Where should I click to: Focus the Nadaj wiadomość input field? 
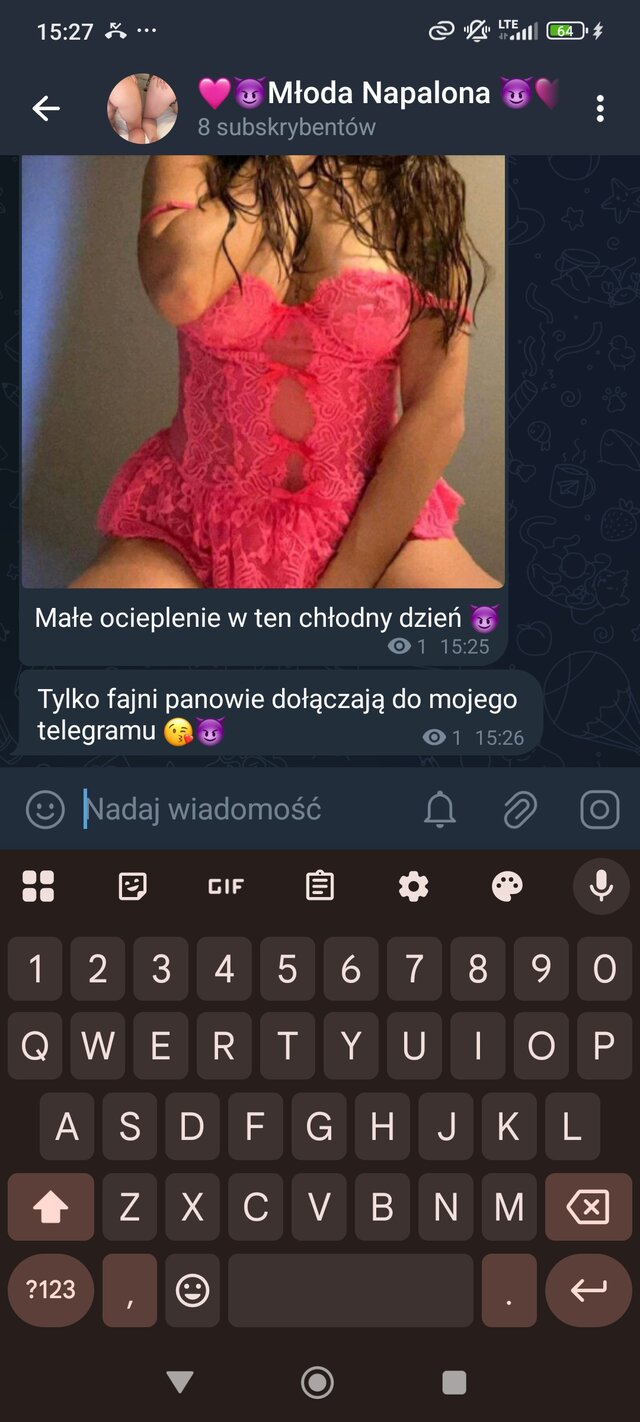(240, 809)
